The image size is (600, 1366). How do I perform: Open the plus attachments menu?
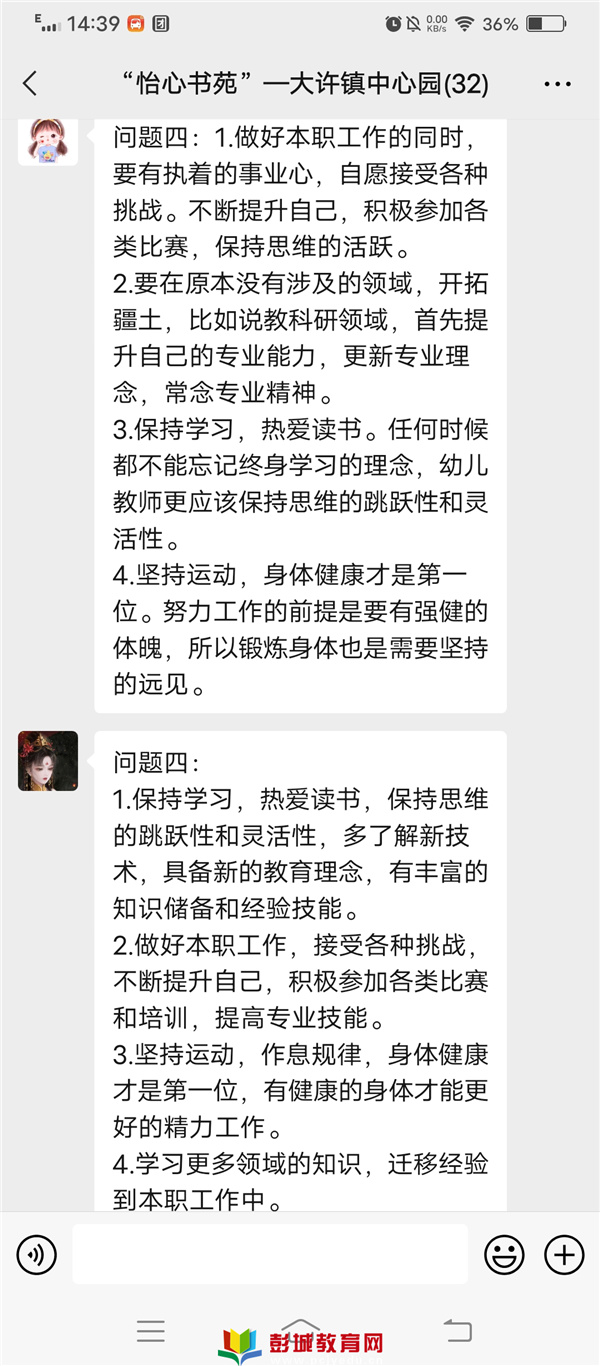pyautogui.click(x=564, y=1253)
